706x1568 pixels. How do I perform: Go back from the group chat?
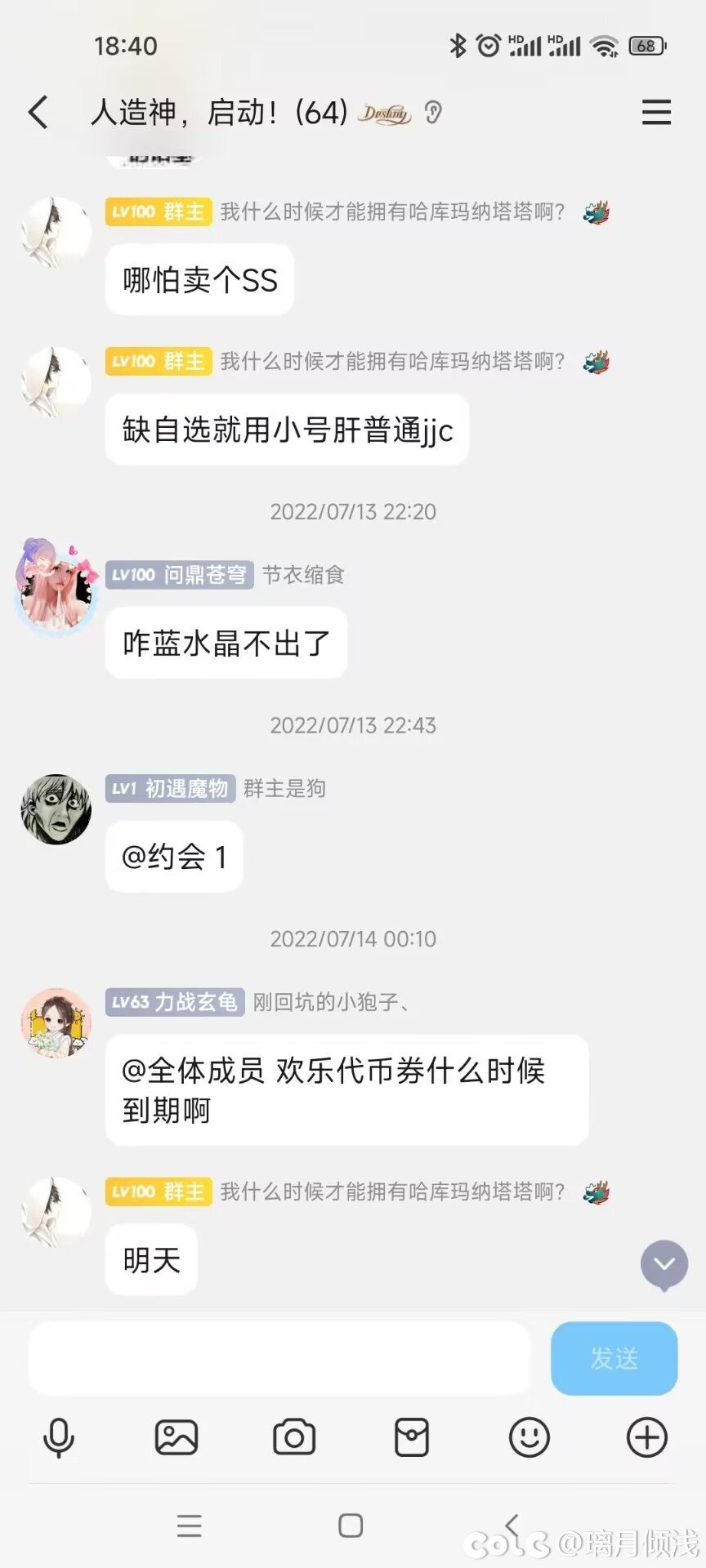(x=38, y=112)
